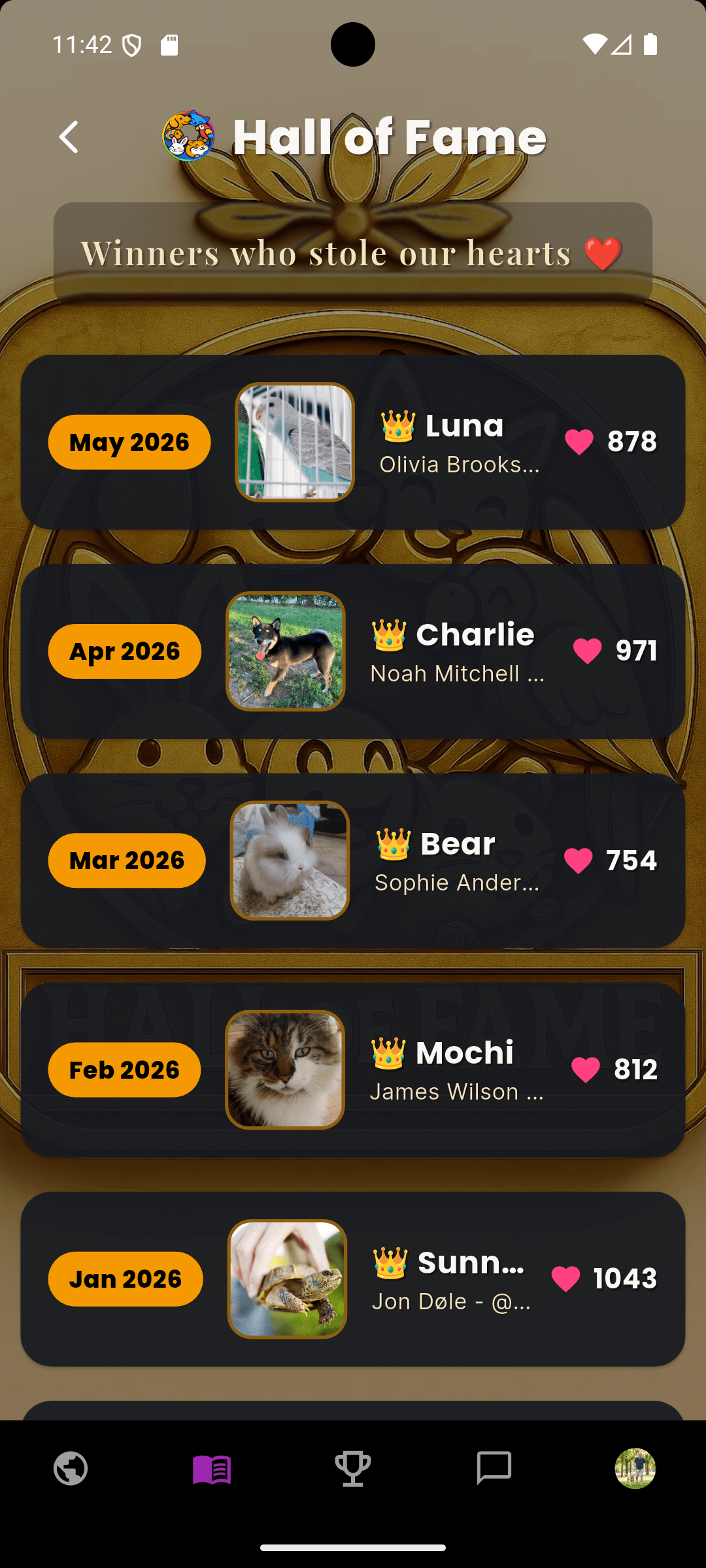Open the chat messages tab
Viewport: 706px width, 1568px height.
[494, 1469]
